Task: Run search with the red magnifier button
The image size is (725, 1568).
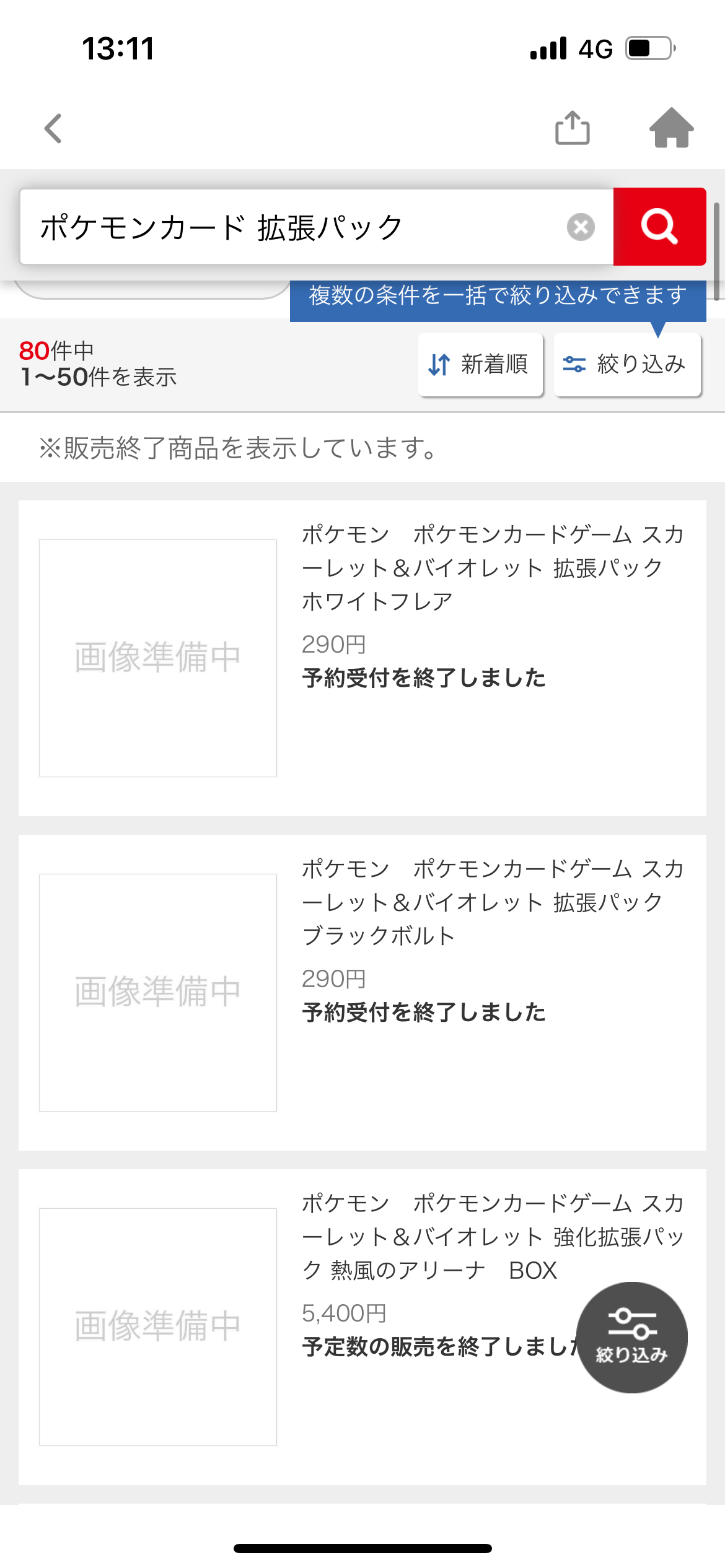Action: (659, 227)
